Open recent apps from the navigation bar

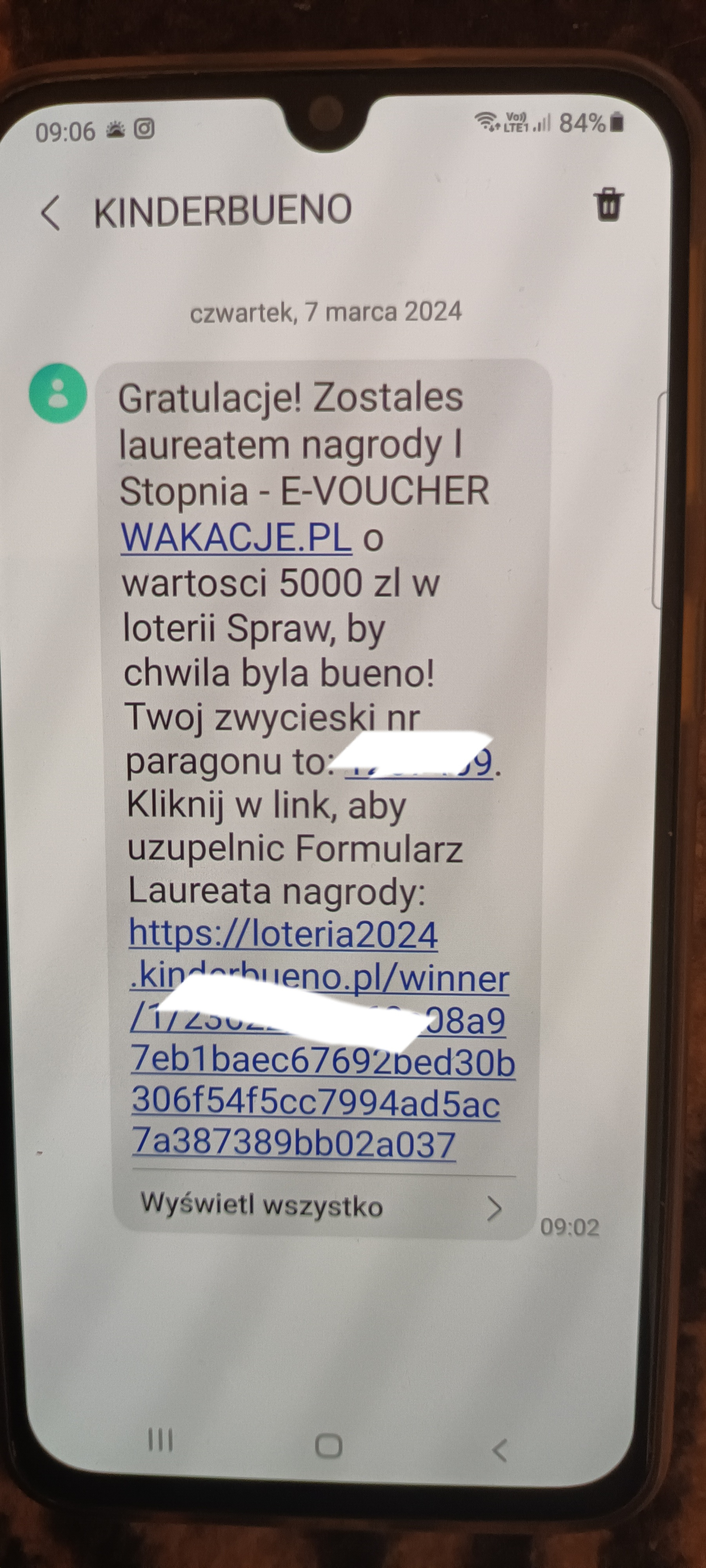point(161,1440)
